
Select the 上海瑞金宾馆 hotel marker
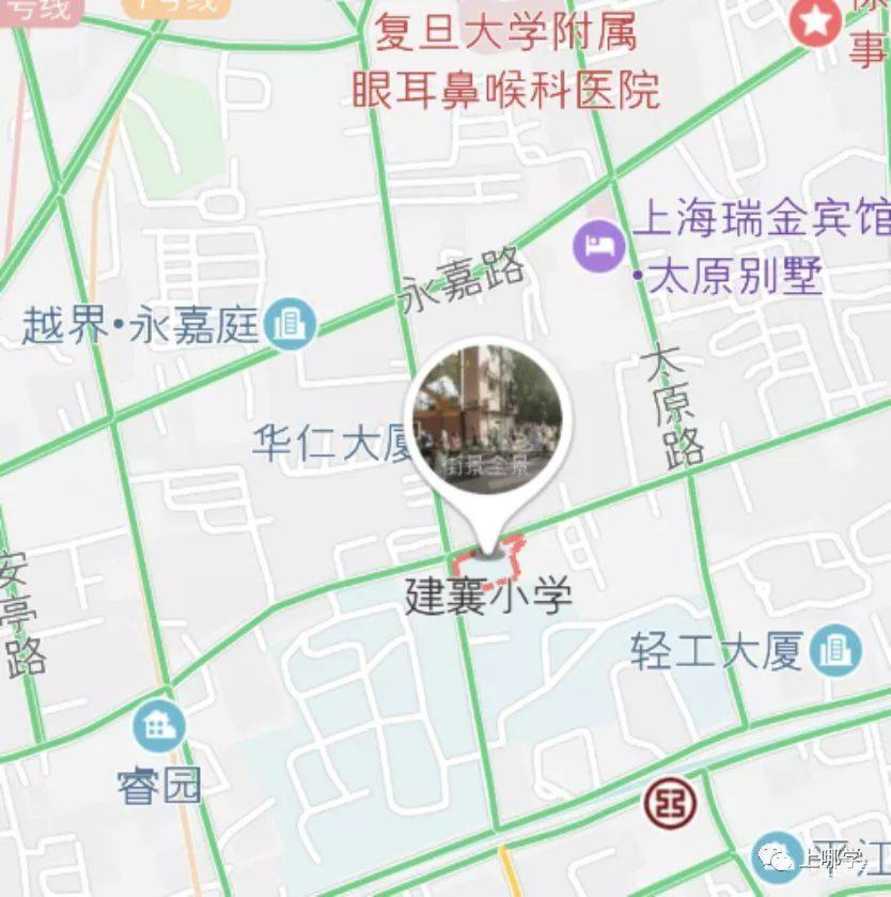(599, 245)
